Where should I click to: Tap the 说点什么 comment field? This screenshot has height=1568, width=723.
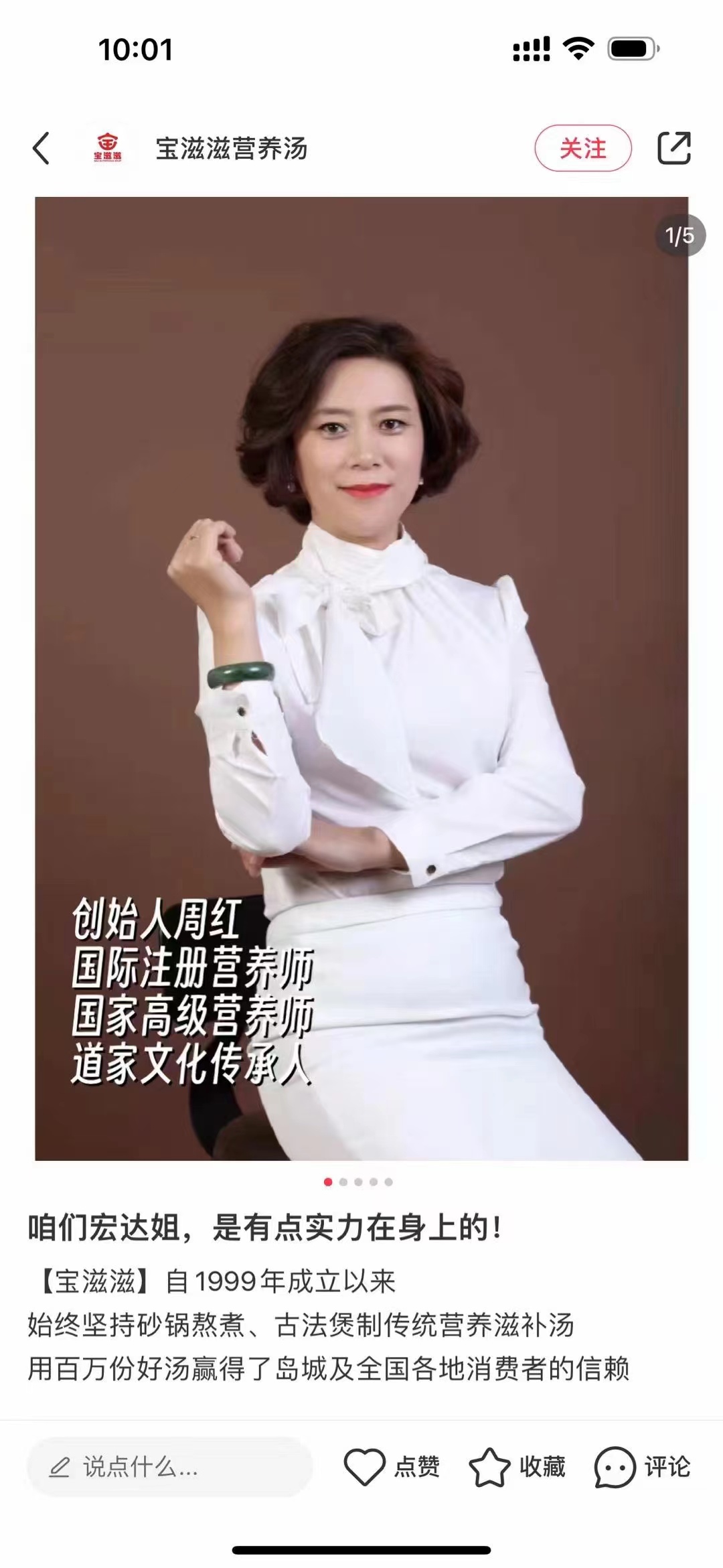[169, 1467]
